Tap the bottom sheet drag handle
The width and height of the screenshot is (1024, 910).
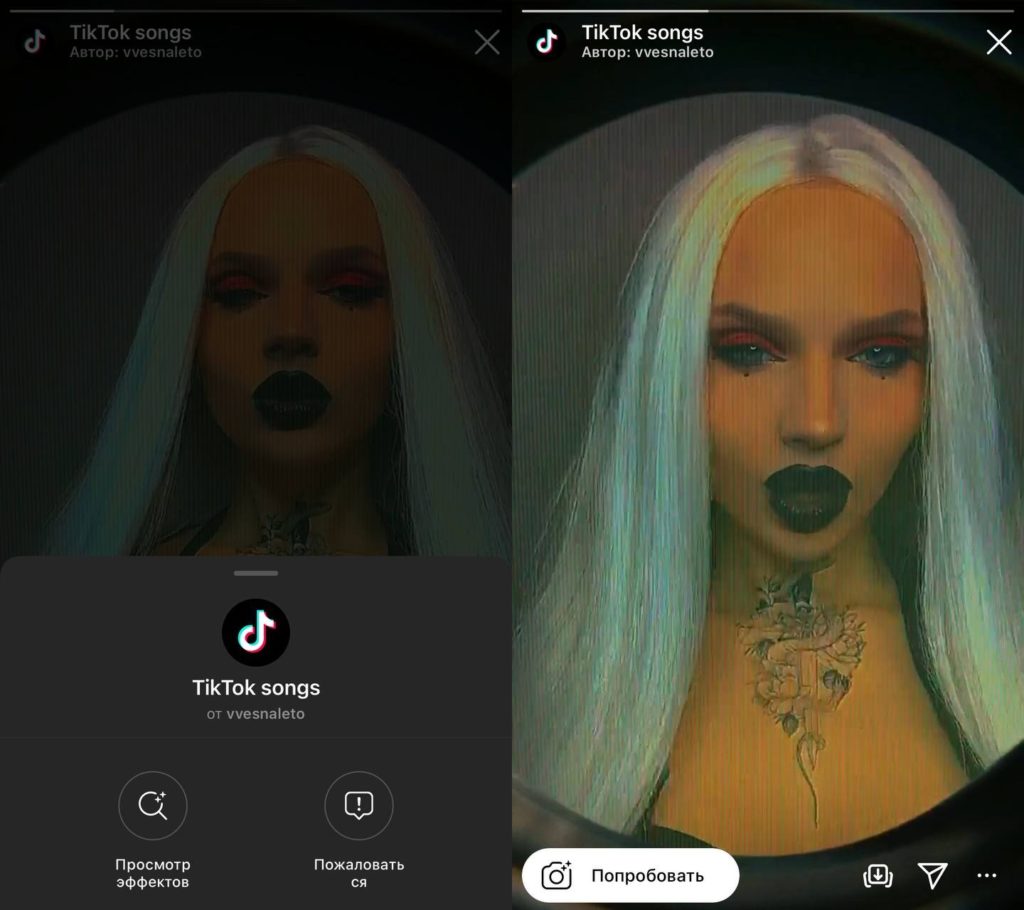(x=256, y=573)
